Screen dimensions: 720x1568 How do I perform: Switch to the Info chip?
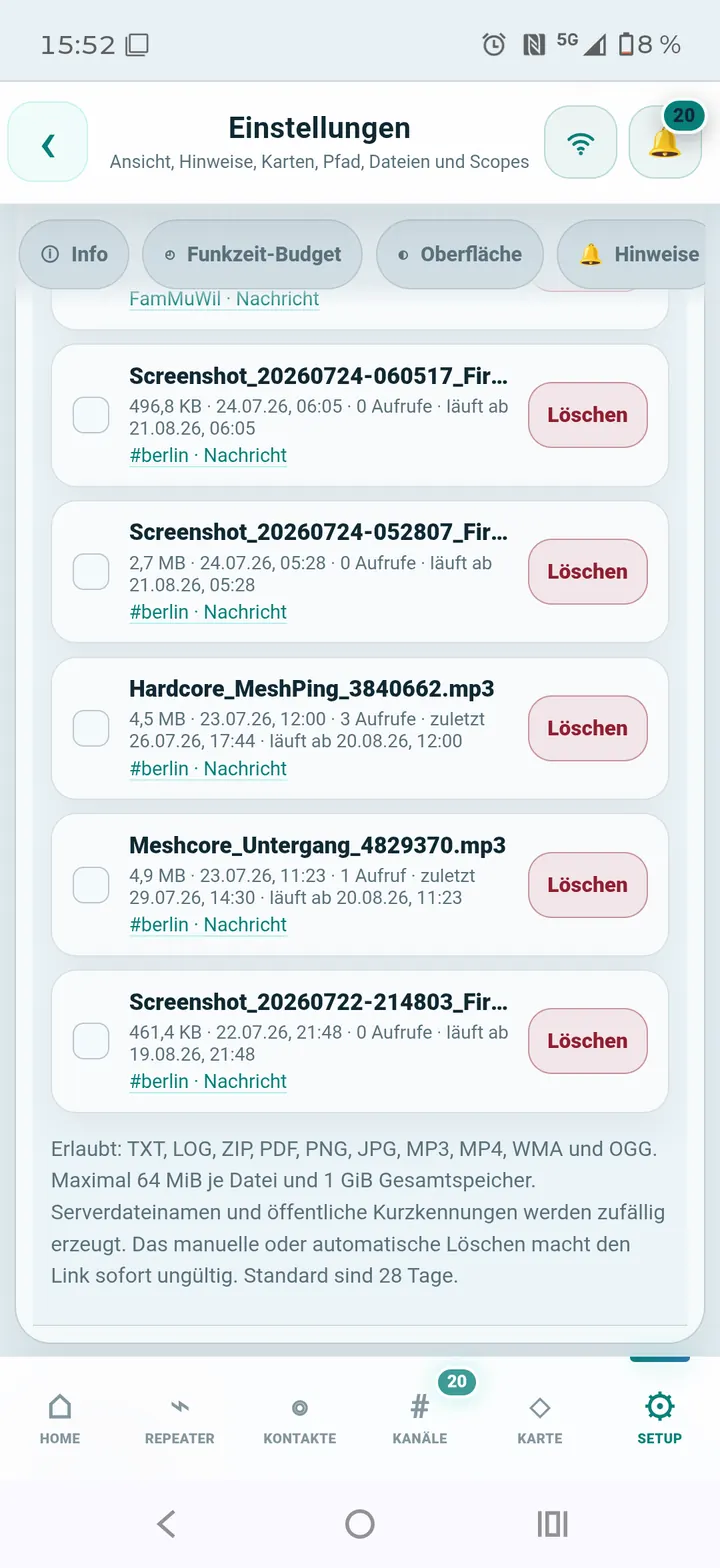coord(75,254)
